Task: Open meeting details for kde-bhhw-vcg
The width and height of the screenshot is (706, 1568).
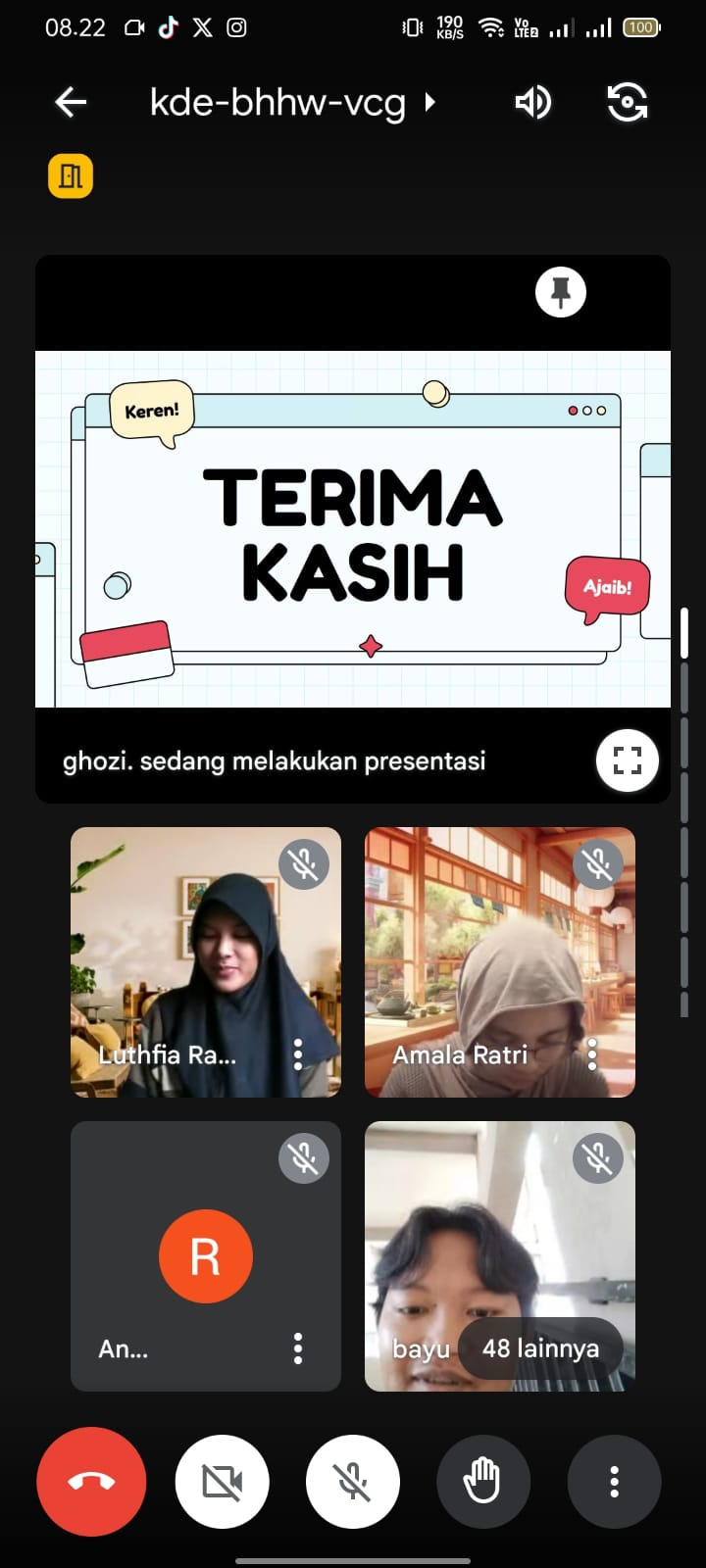Action: [290, 102]
